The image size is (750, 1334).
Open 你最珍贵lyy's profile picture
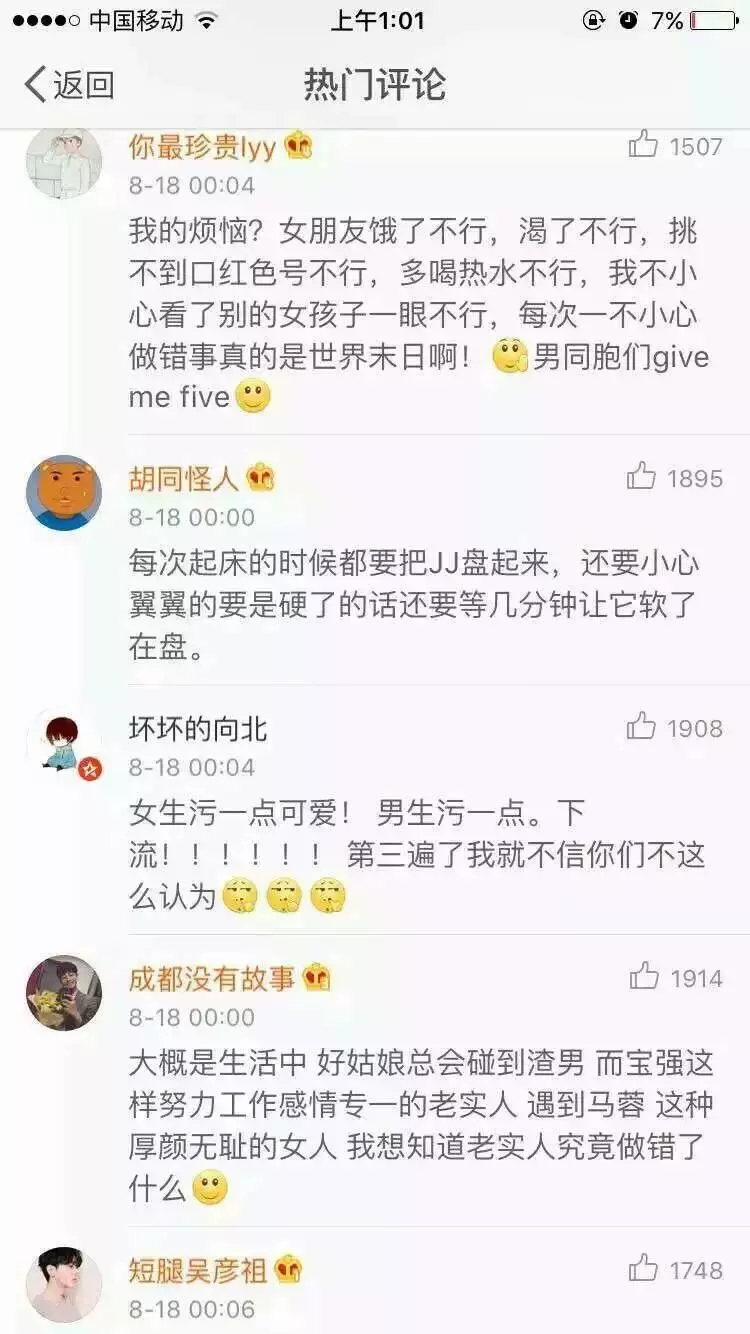pos(63,162)
